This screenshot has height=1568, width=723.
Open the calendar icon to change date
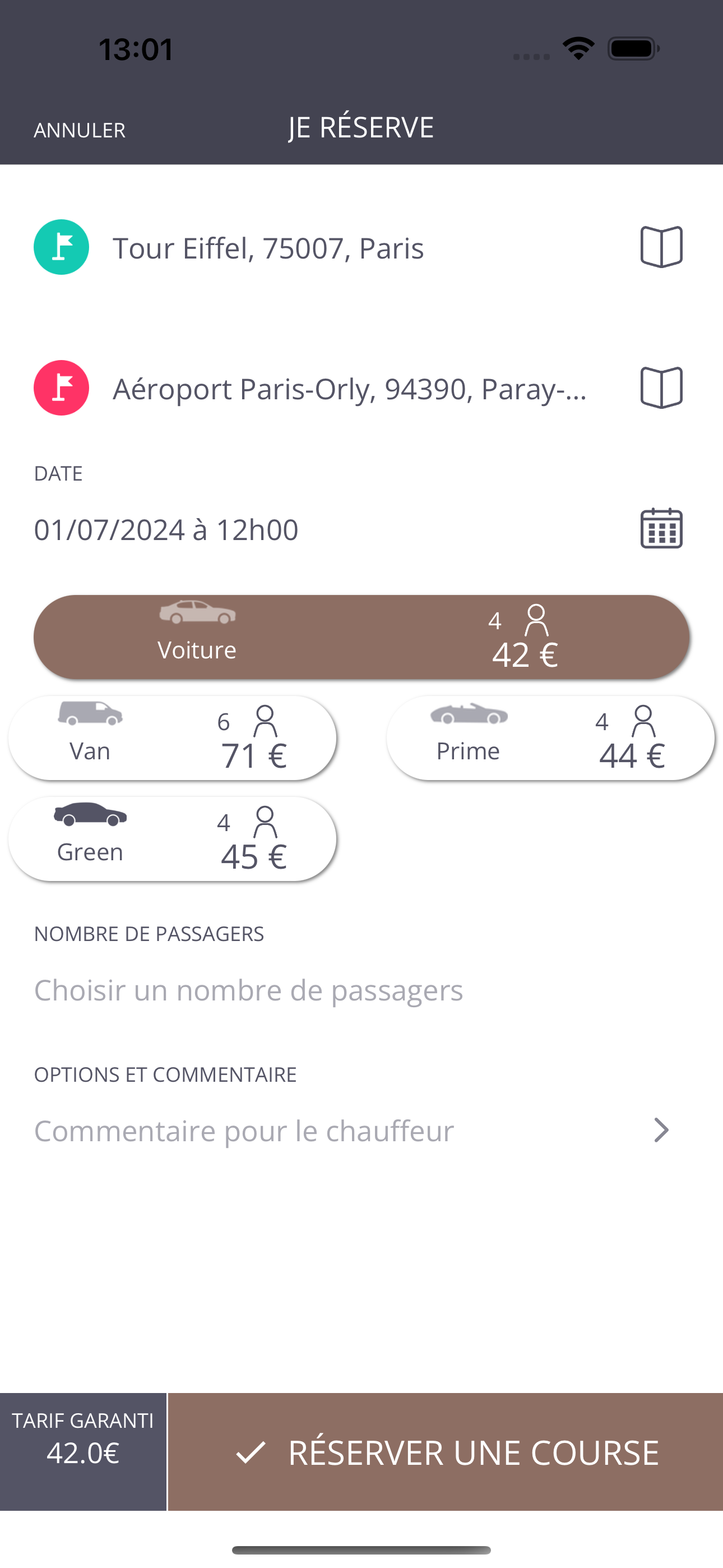tap(661, 528)
